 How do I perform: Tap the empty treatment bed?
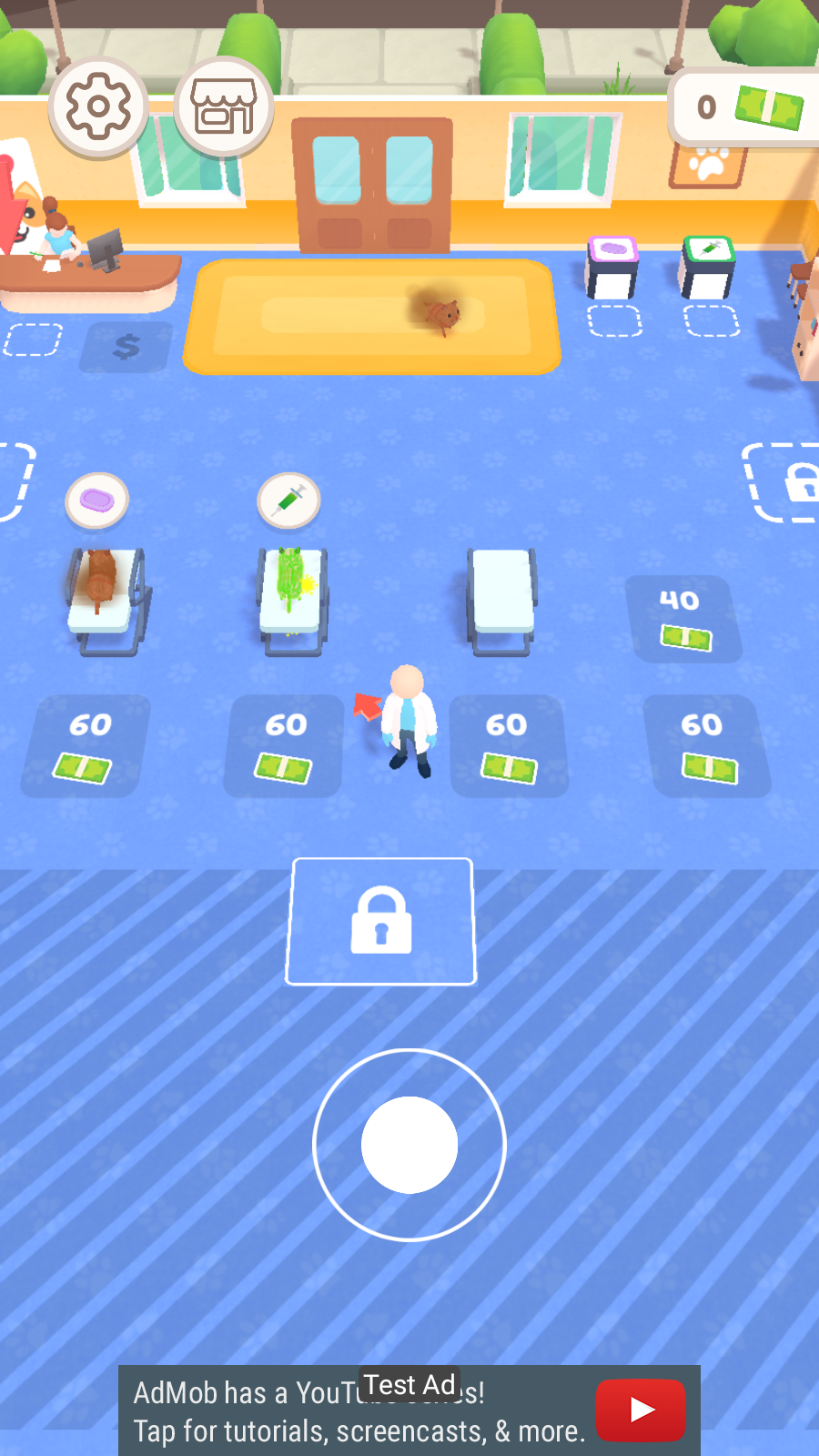pyautogui.click(x=500, y=593)
